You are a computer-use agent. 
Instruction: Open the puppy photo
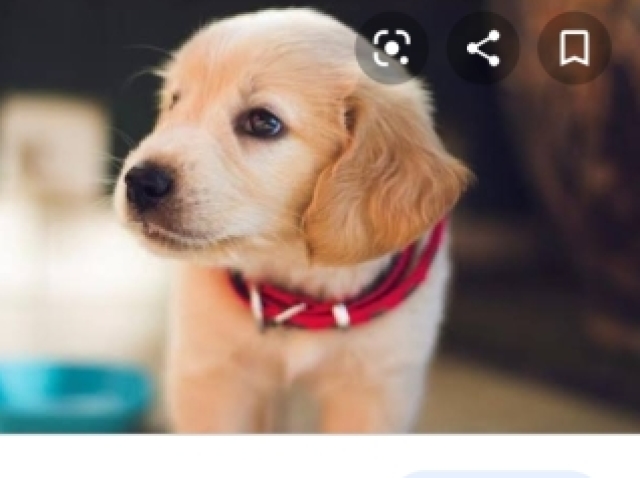(300, 250)
